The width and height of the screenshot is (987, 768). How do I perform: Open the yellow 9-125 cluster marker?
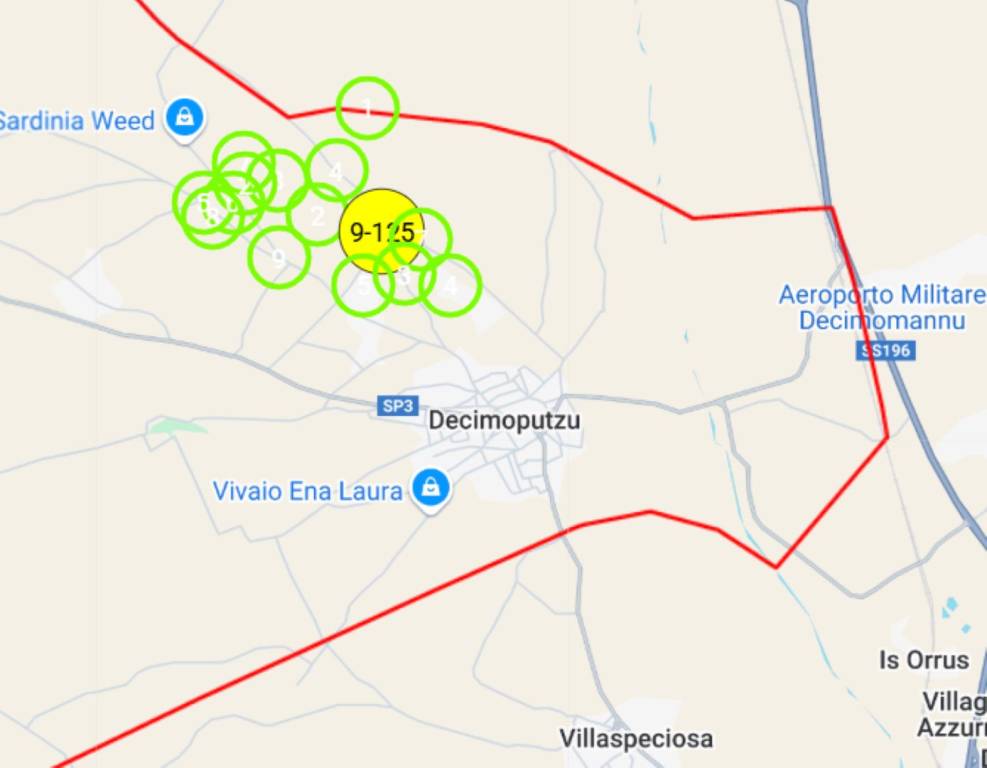point(381,231)
